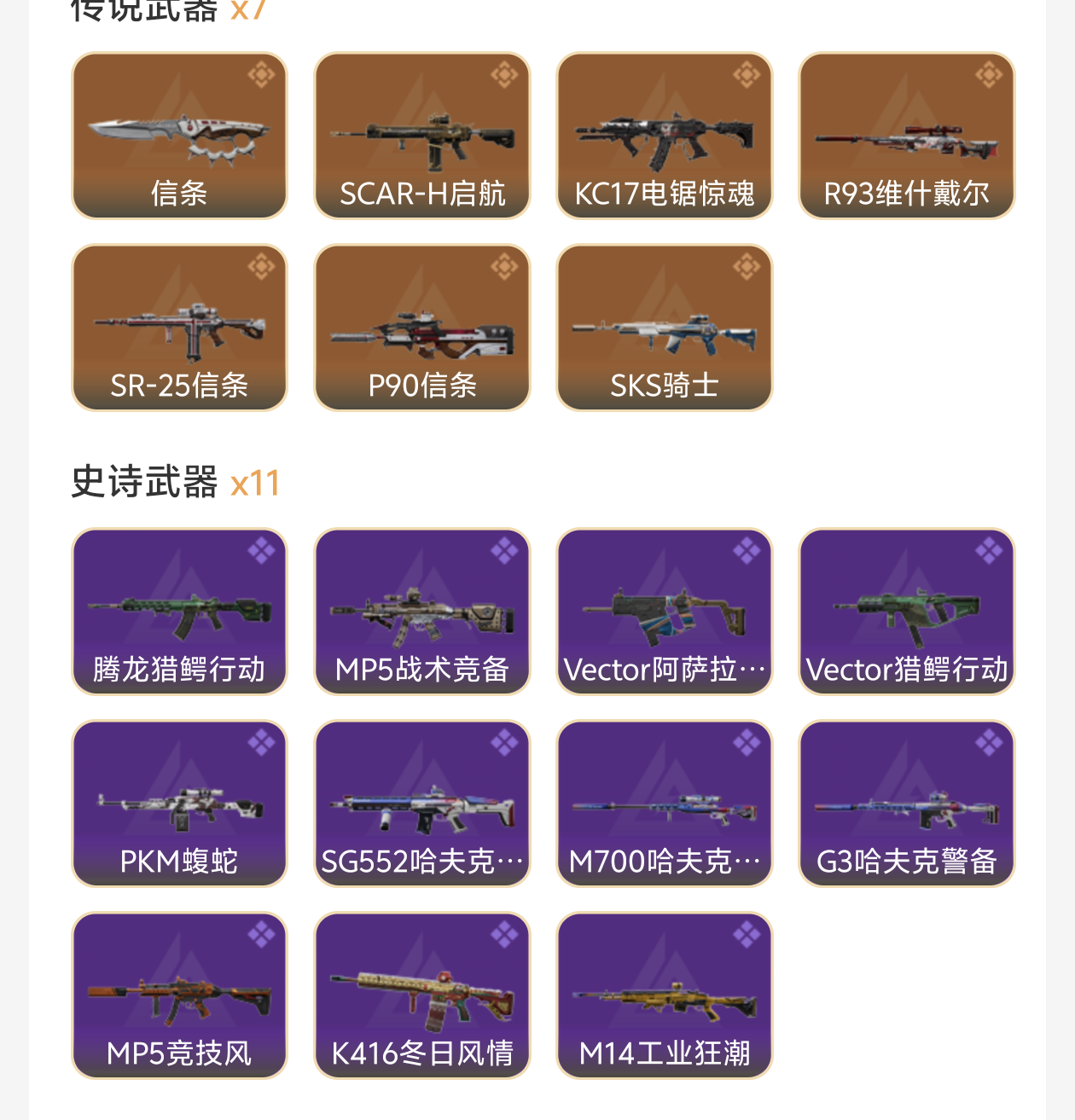View the P90信条 skin card
This screenshot has height=1120, width=1075.
[422, 328]
